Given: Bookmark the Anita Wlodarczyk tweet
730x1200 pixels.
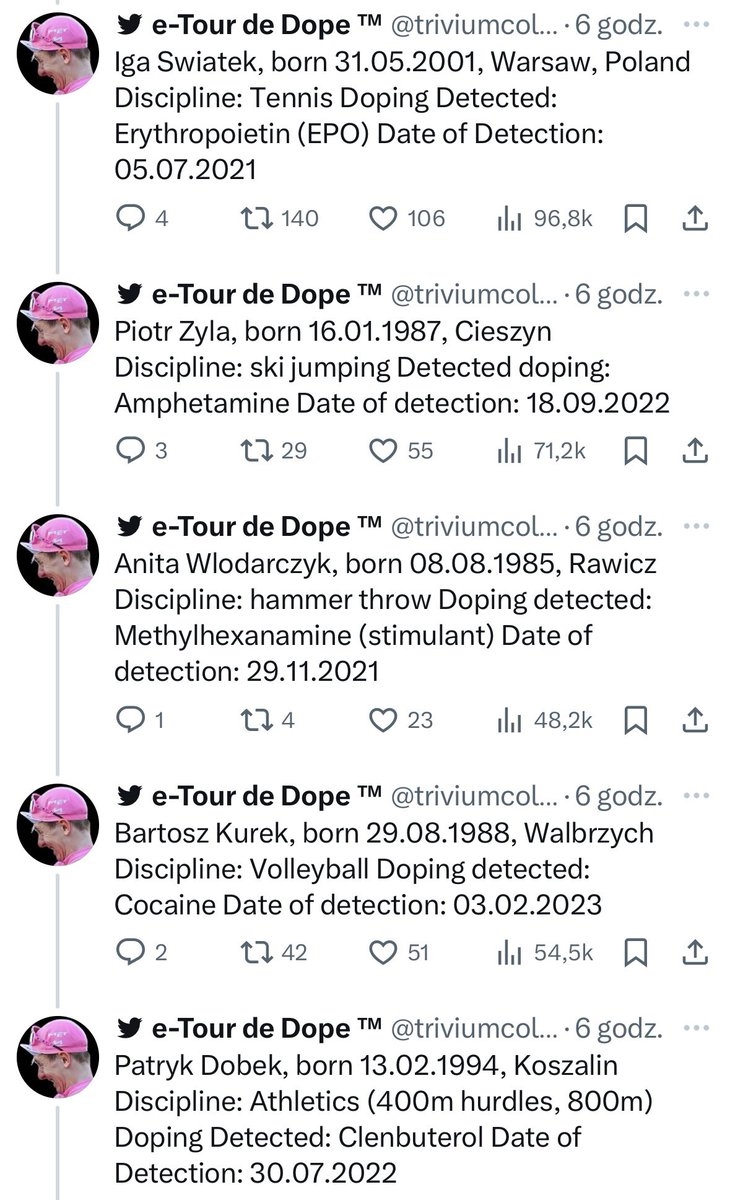Looking at the screenshot, I should [x=635, y=719].
